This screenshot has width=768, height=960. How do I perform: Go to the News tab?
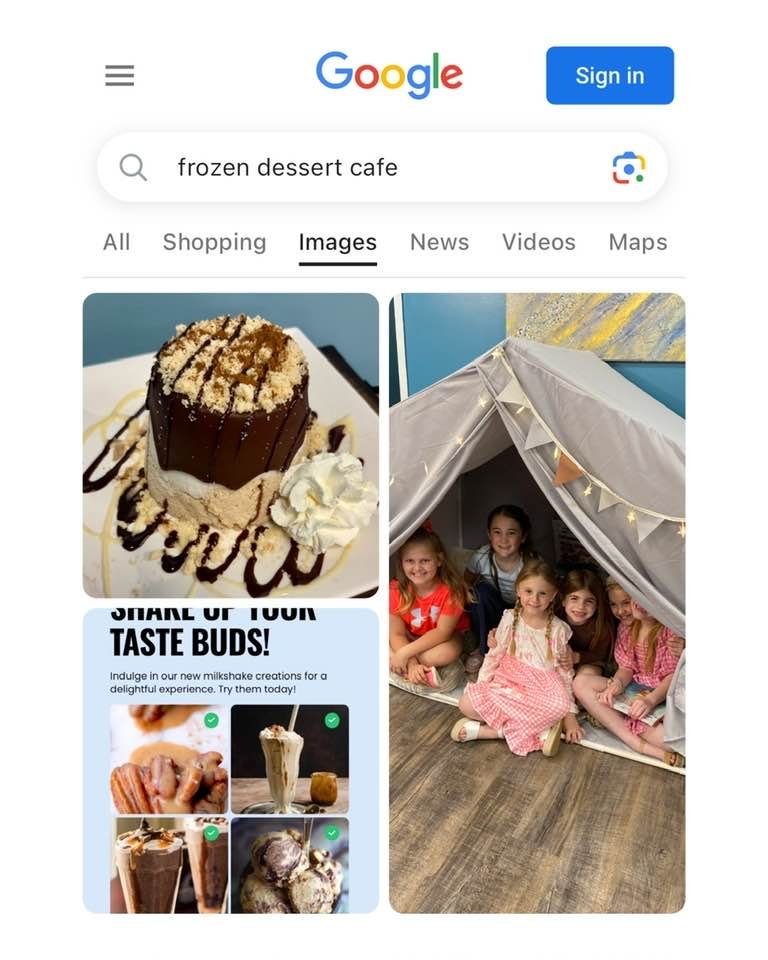point(439,242)
